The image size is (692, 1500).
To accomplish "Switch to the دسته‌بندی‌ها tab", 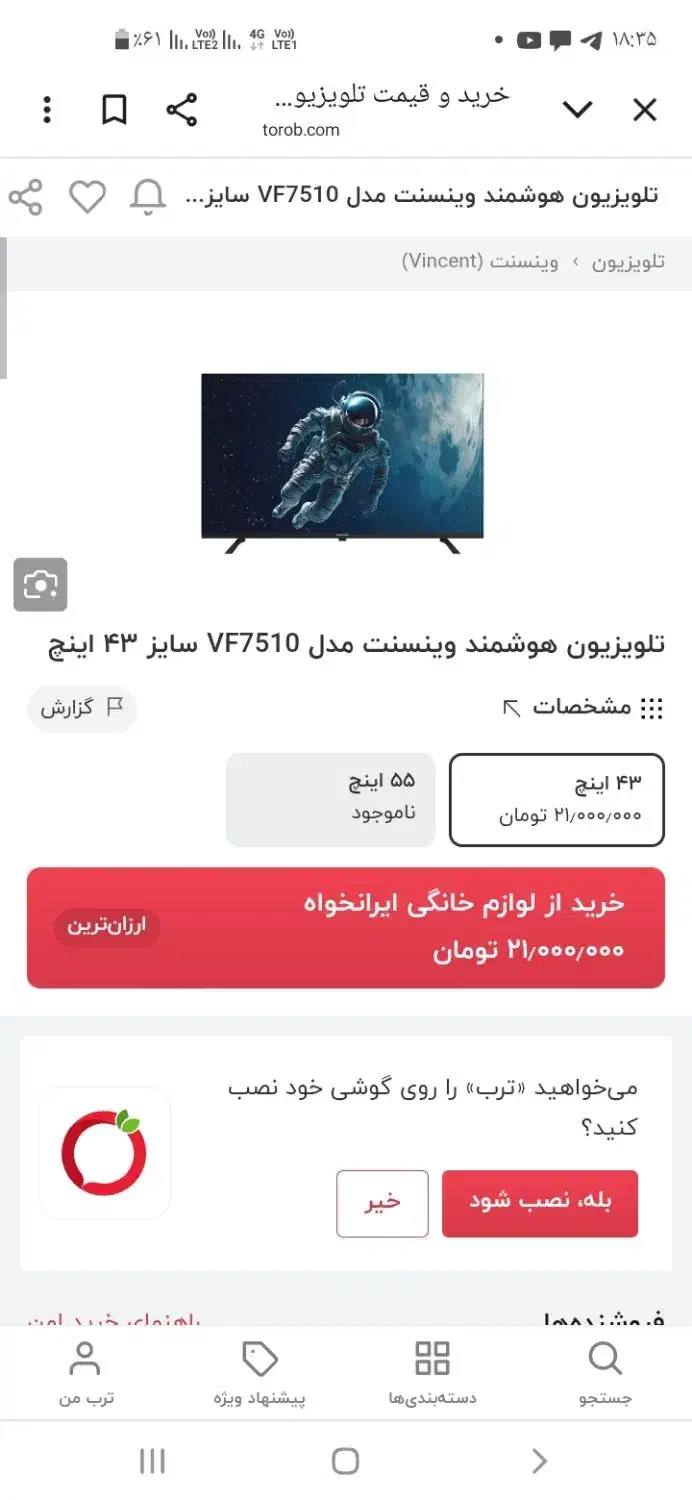I will [432, 1374].
